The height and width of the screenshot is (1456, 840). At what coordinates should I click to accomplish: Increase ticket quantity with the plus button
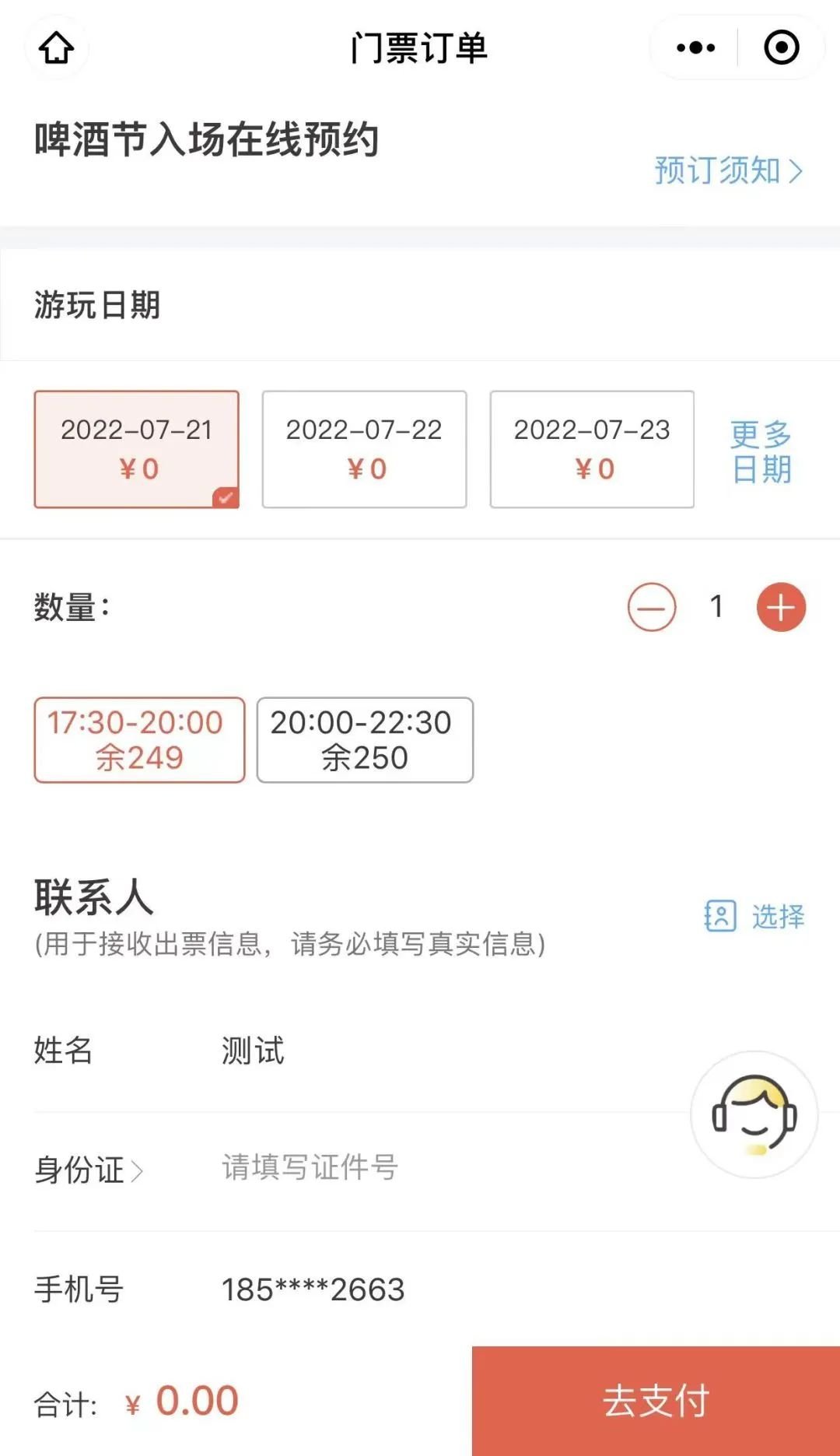point(781,607)
